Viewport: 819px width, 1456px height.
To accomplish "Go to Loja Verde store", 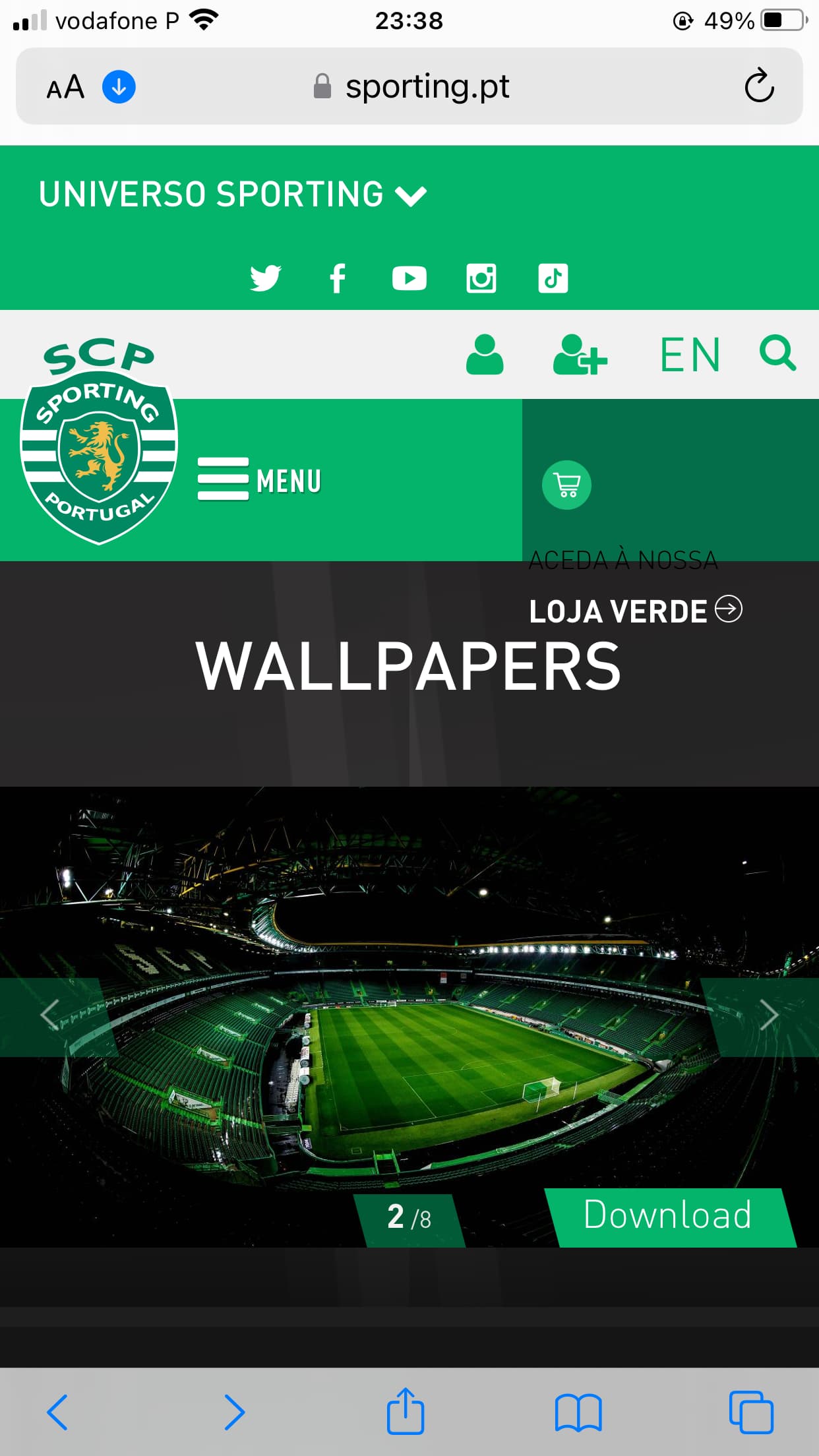I will pos(636,611).
